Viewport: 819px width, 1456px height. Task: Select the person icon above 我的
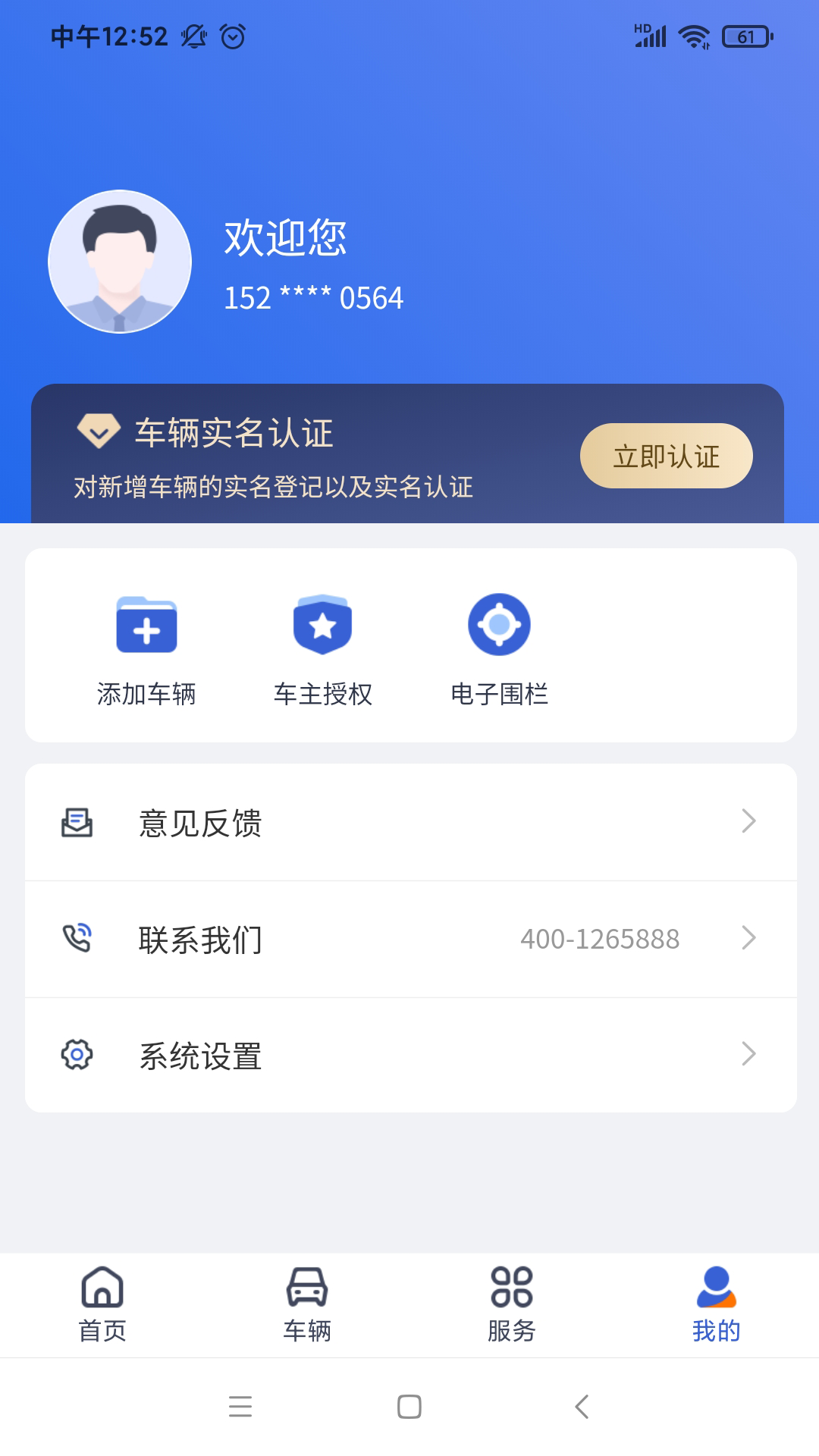pos(714,1288)
